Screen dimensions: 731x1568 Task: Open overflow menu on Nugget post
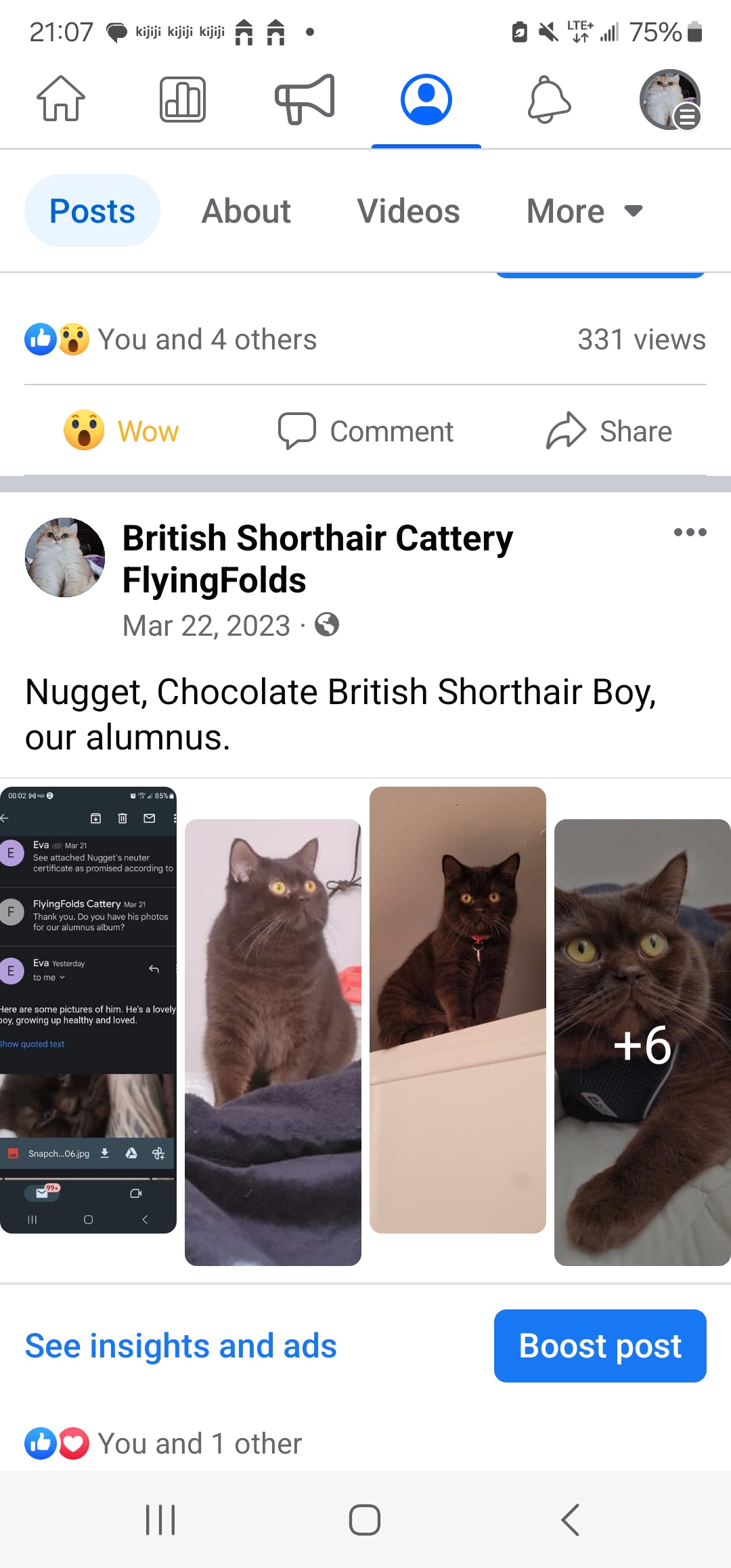(x=690, y=532)
